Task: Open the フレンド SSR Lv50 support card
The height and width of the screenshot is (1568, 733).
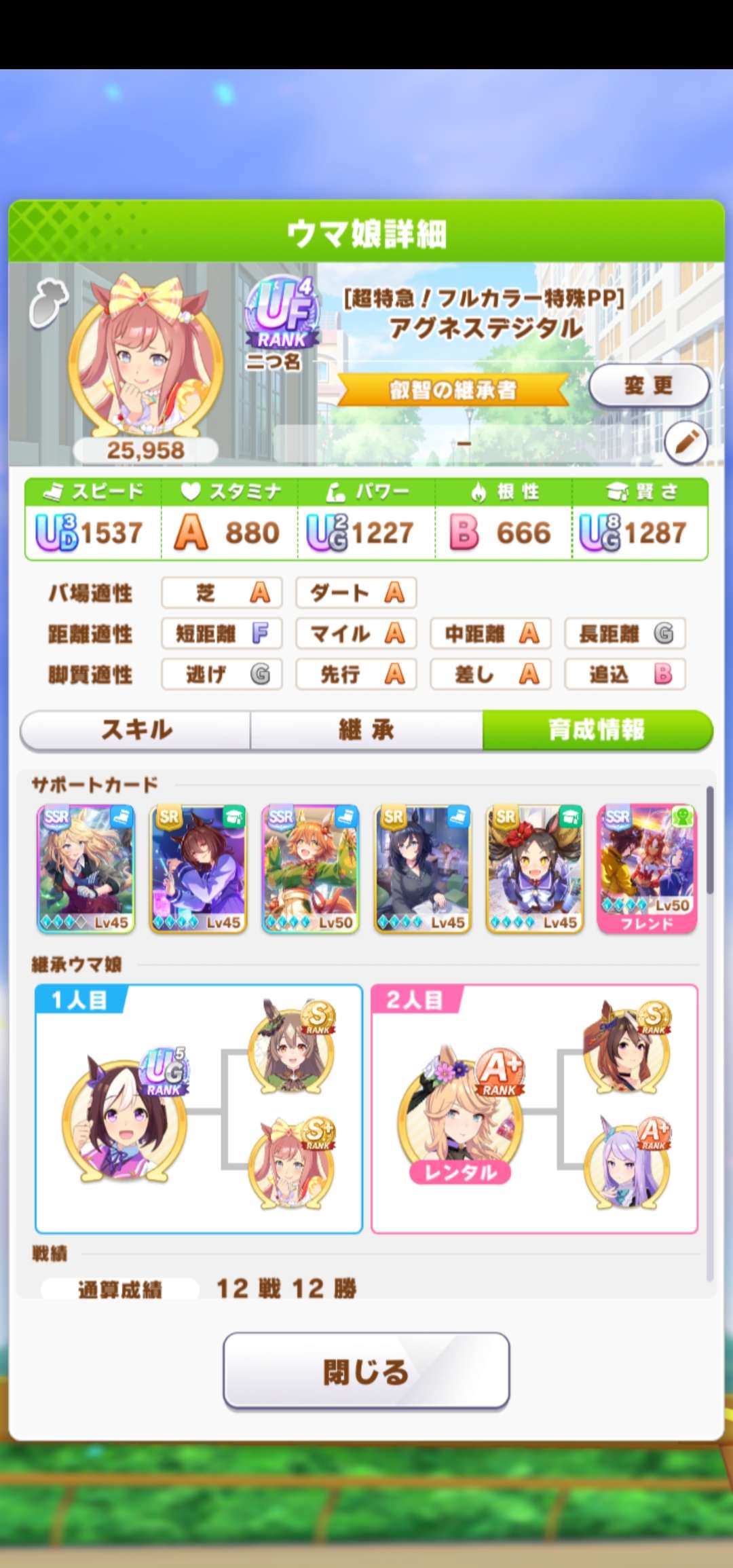Action: [646, 868]
